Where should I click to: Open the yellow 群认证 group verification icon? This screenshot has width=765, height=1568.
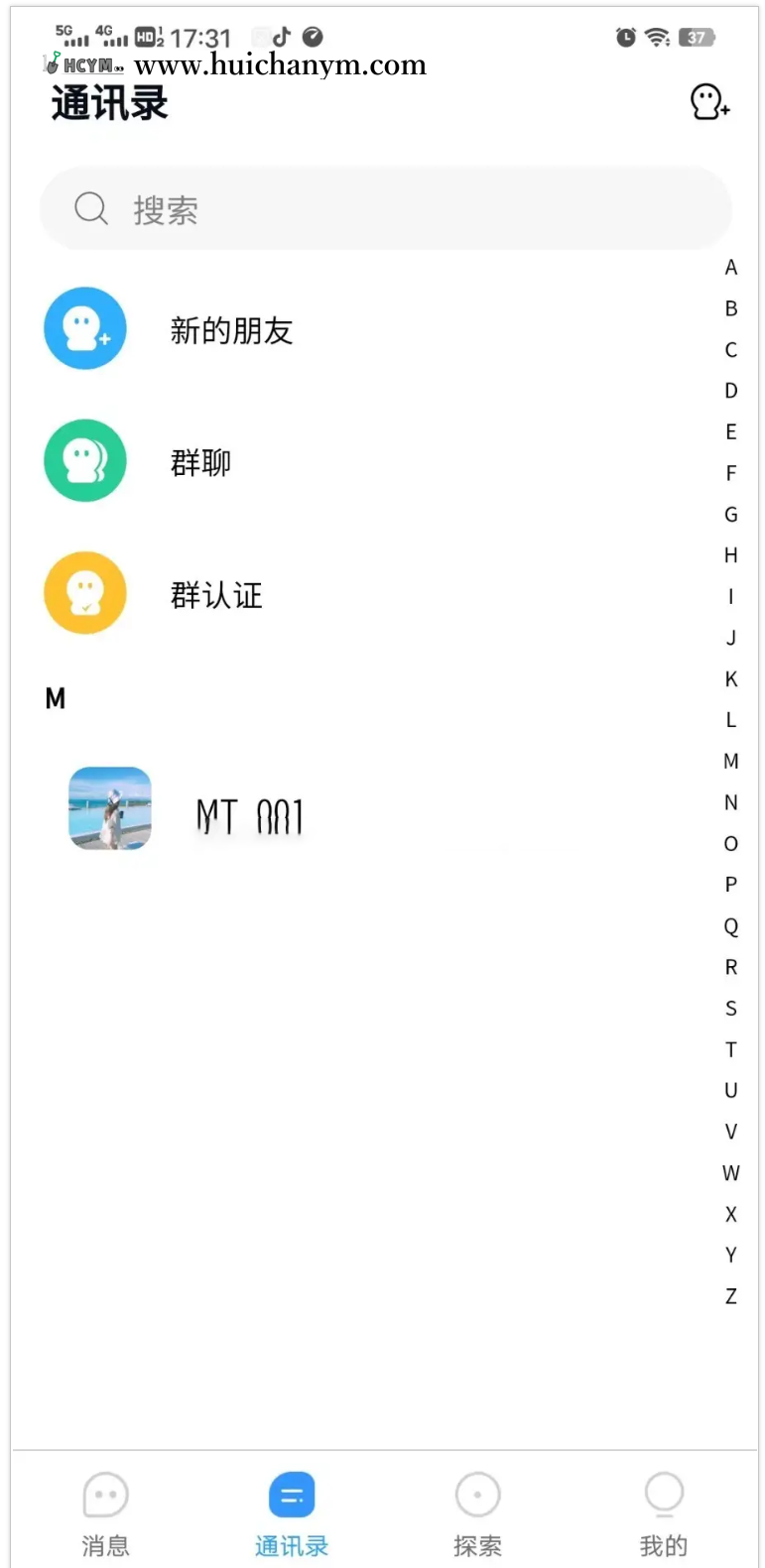[85, 593]
